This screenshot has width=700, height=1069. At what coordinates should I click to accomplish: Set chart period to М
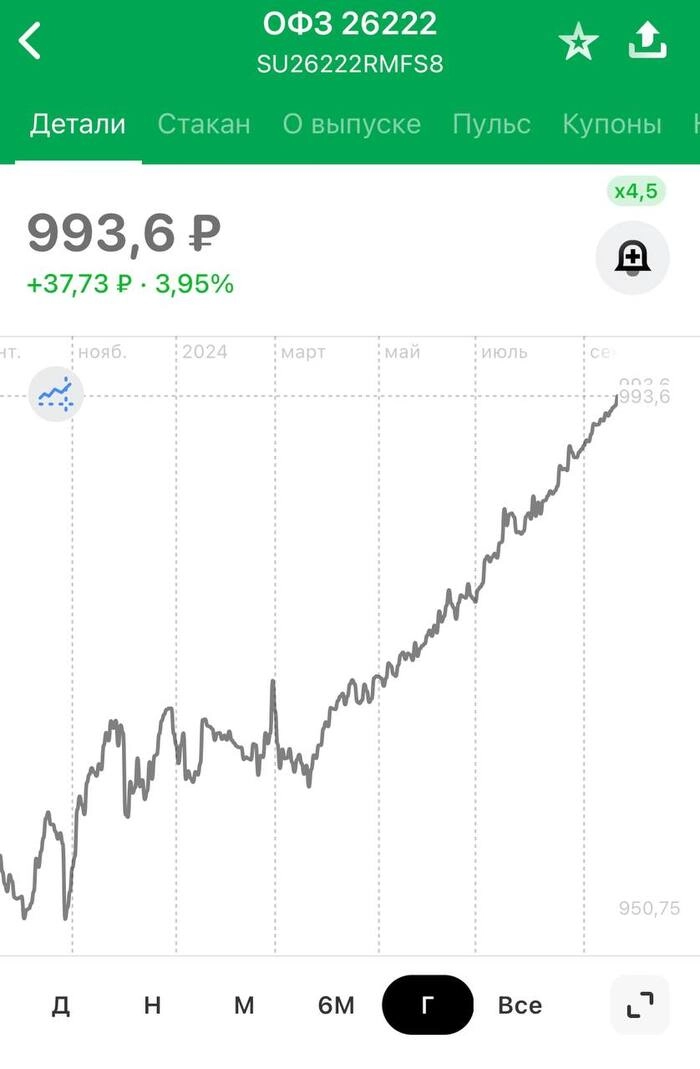pos(244,1005)
